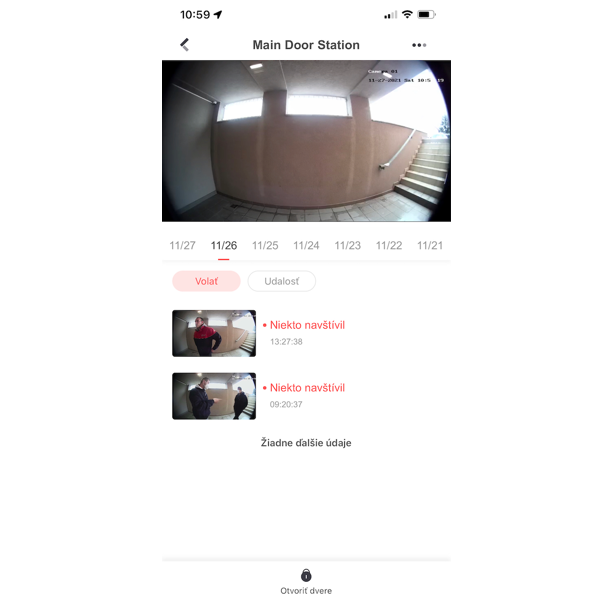Select the 11/25 date tab
Image resolution: width=600 pixels, height=600 pixels.
point(265,246)
